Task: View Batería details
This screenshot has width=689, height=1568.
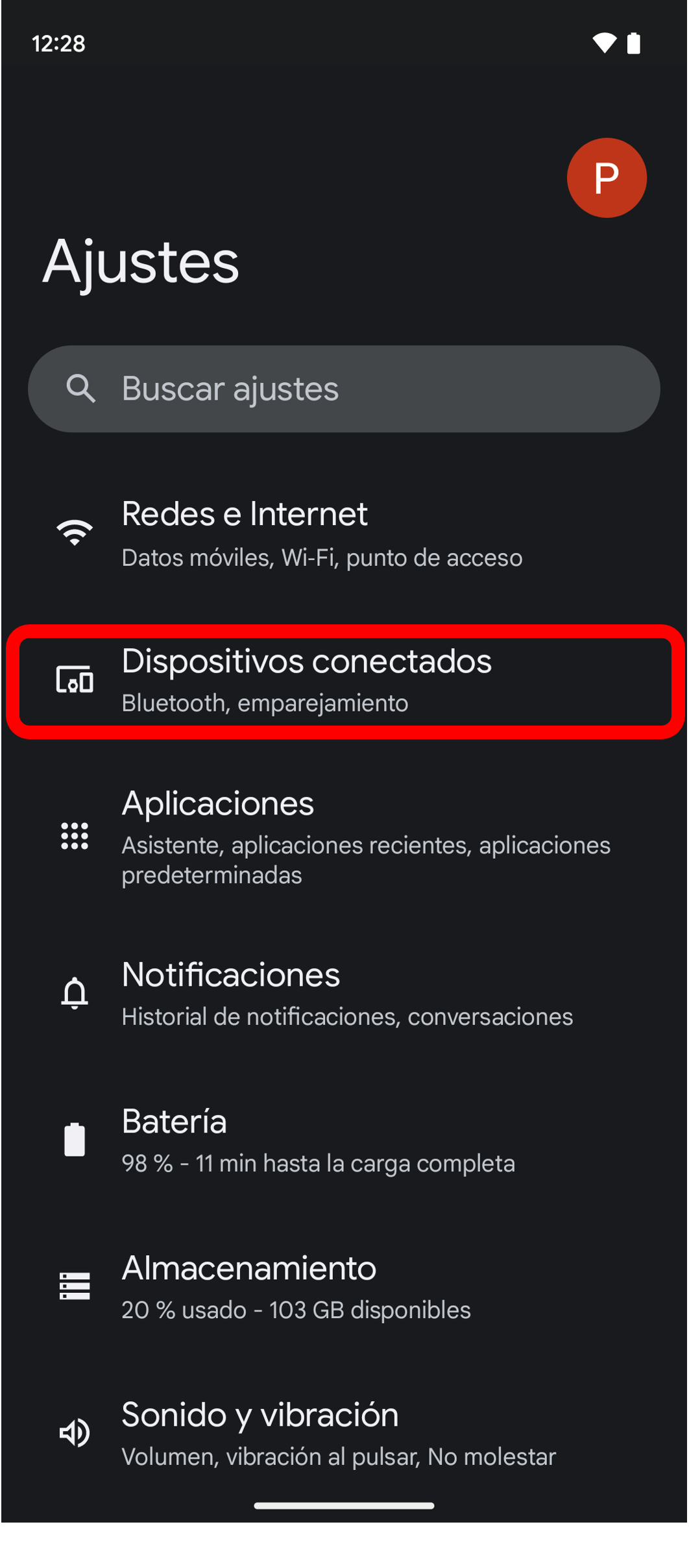Action: coord(344,1140)
